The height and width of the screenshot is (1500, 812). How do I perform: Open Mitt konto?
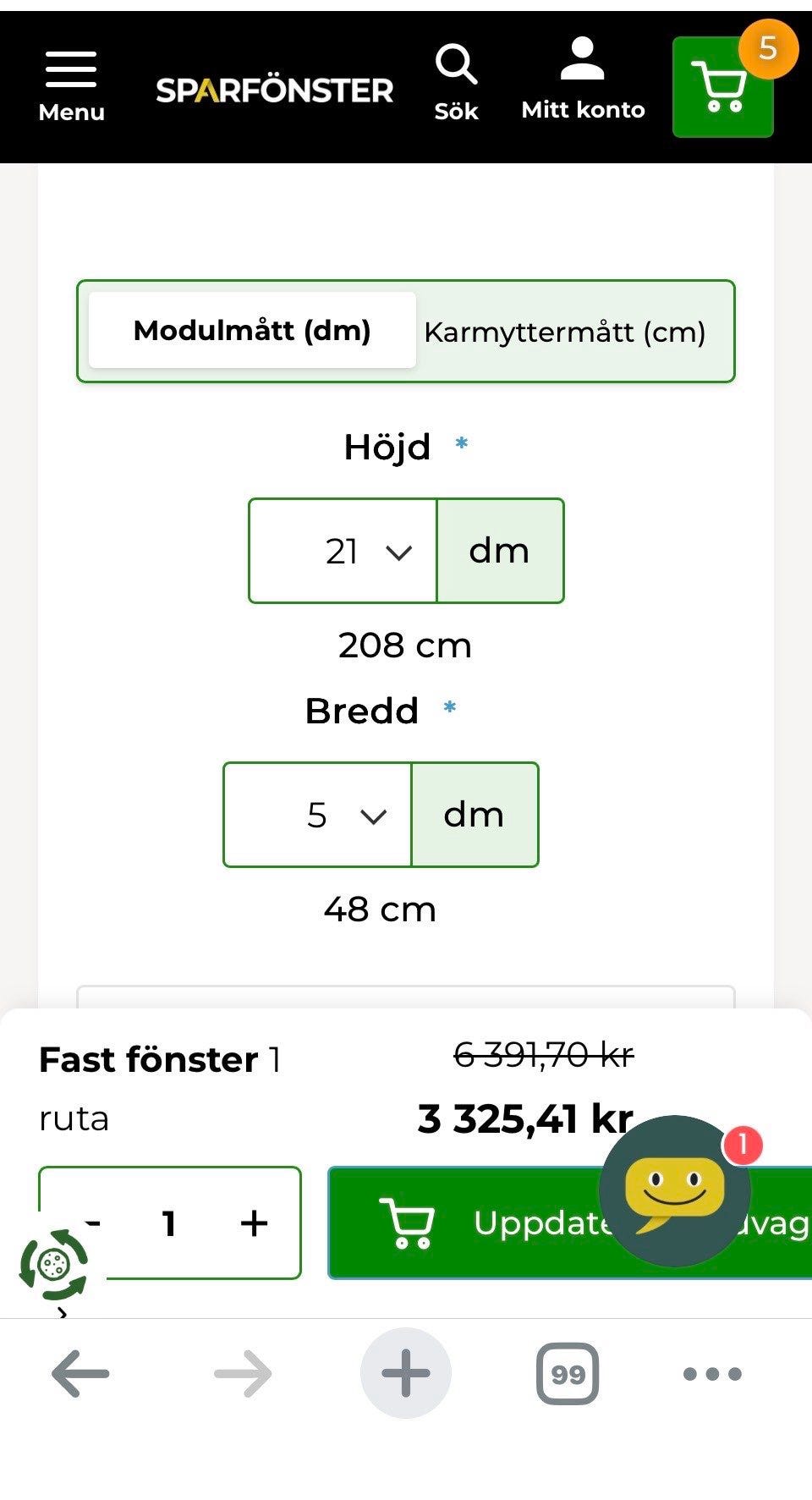[x=583, y=80]
